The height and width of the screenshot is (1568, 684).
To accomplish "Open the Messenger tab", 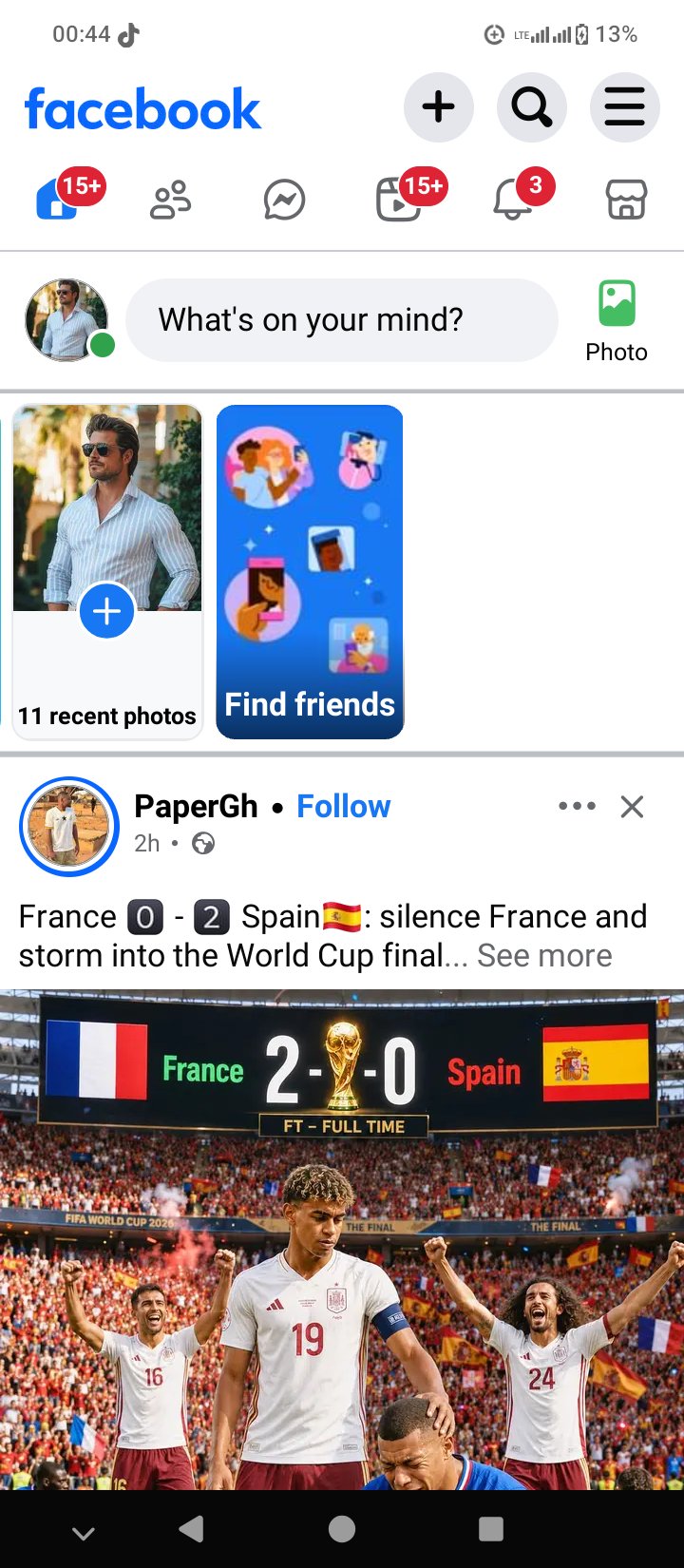I will [284, 201].
